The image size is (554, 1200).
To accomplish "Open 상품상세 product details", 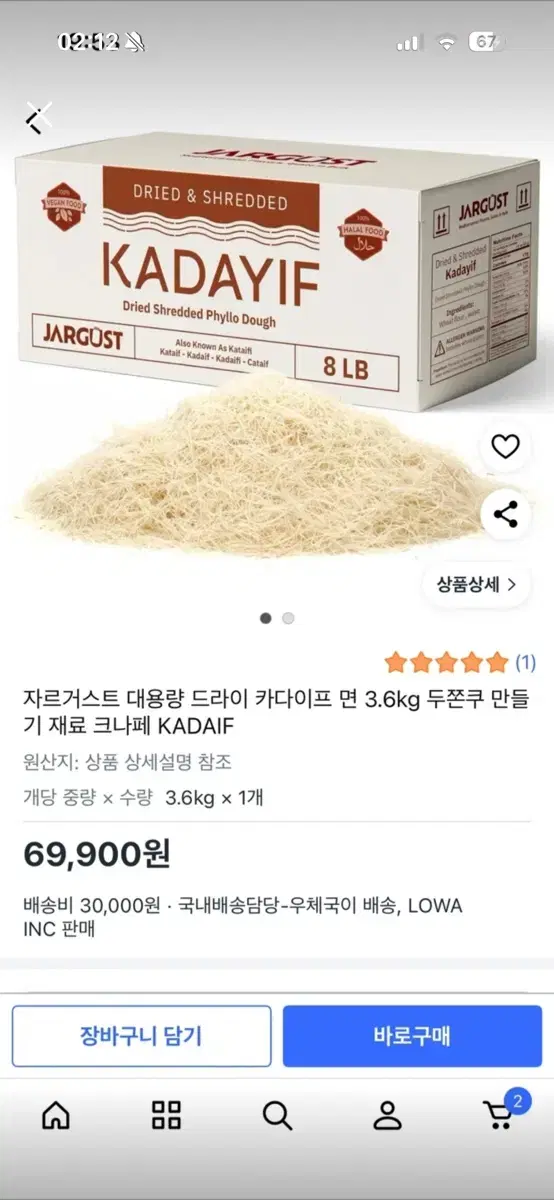I will click(476, 584).
